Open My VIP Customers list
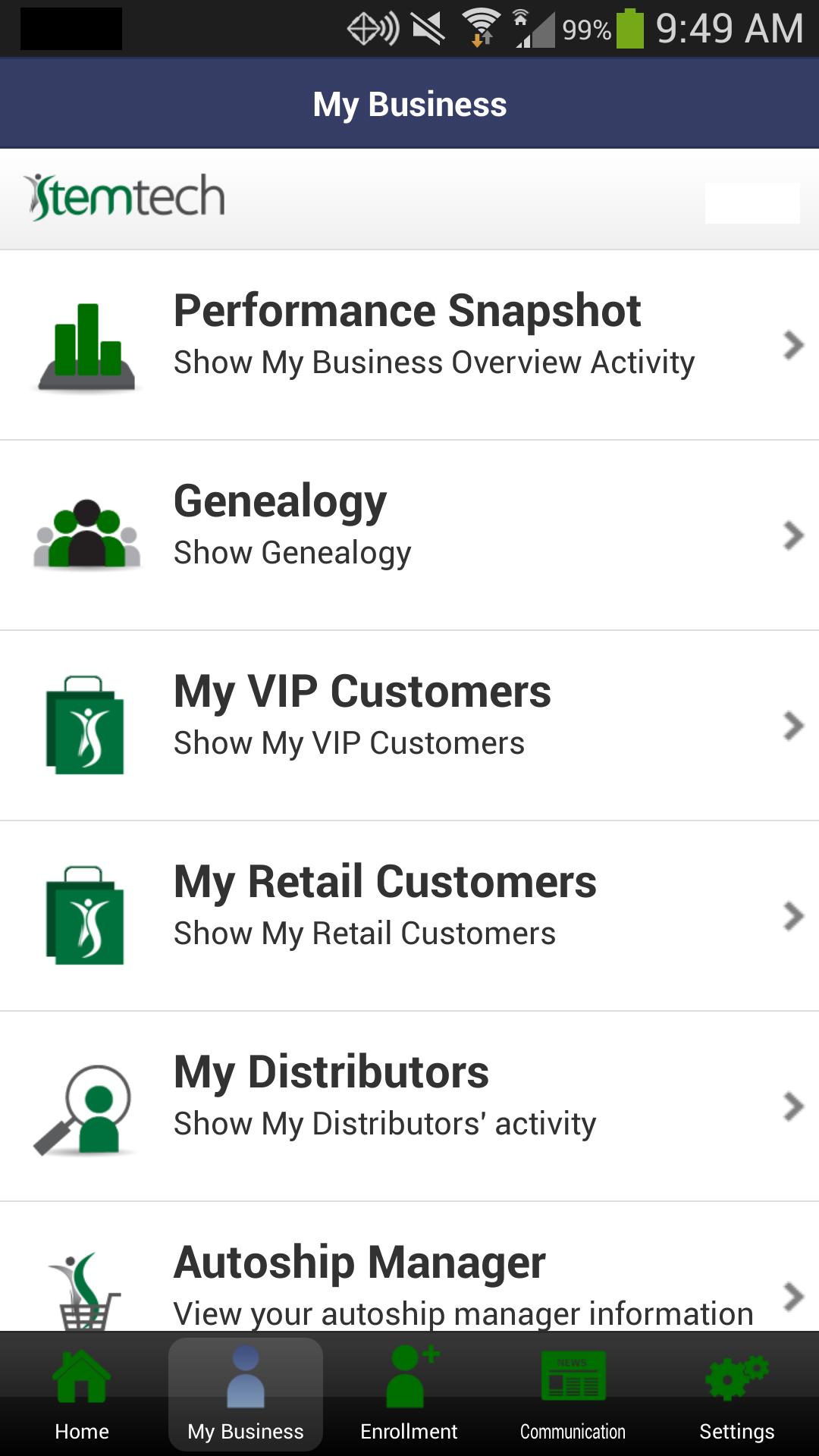 click(409, 726)
